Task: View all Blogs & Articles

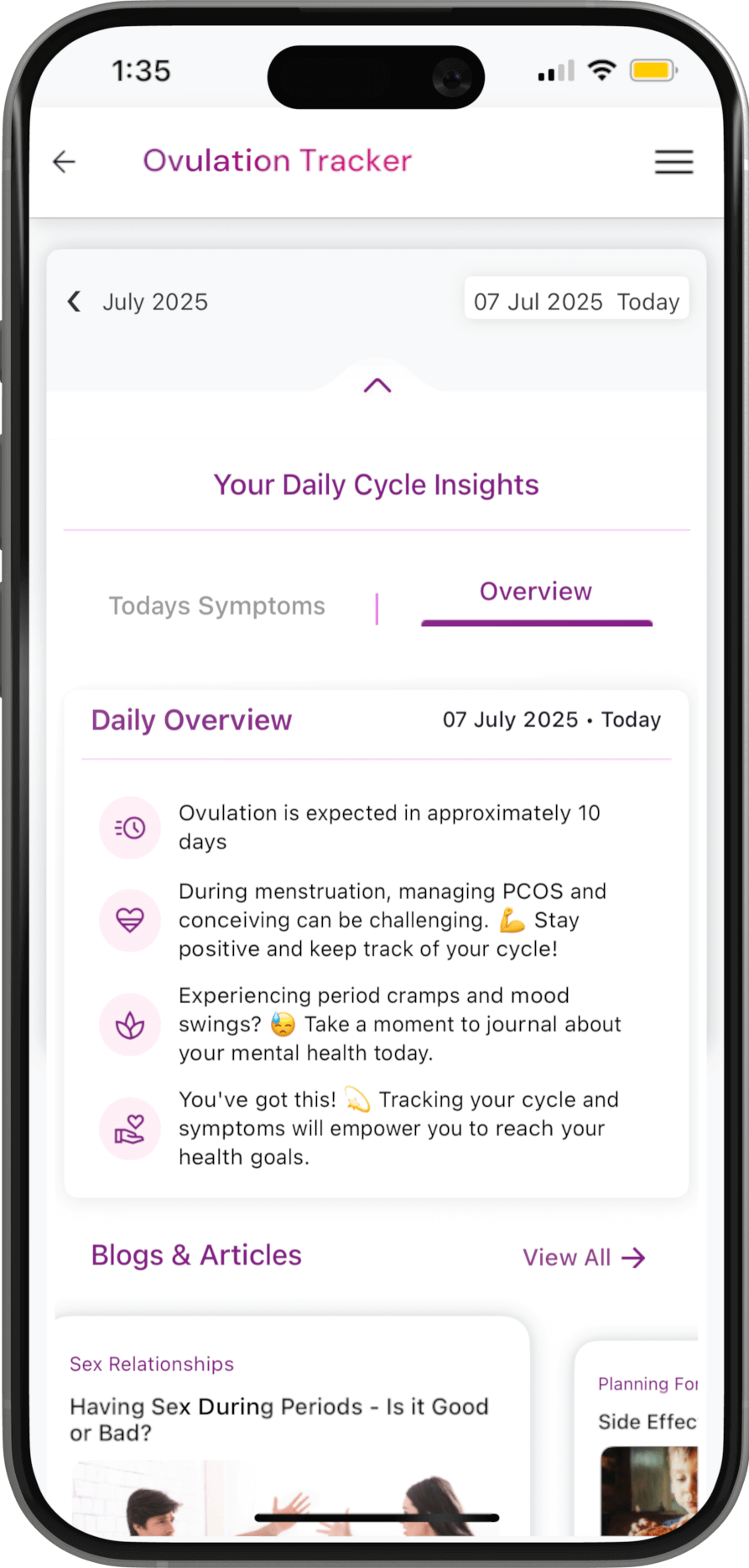Action: [x=584, y=1257]
